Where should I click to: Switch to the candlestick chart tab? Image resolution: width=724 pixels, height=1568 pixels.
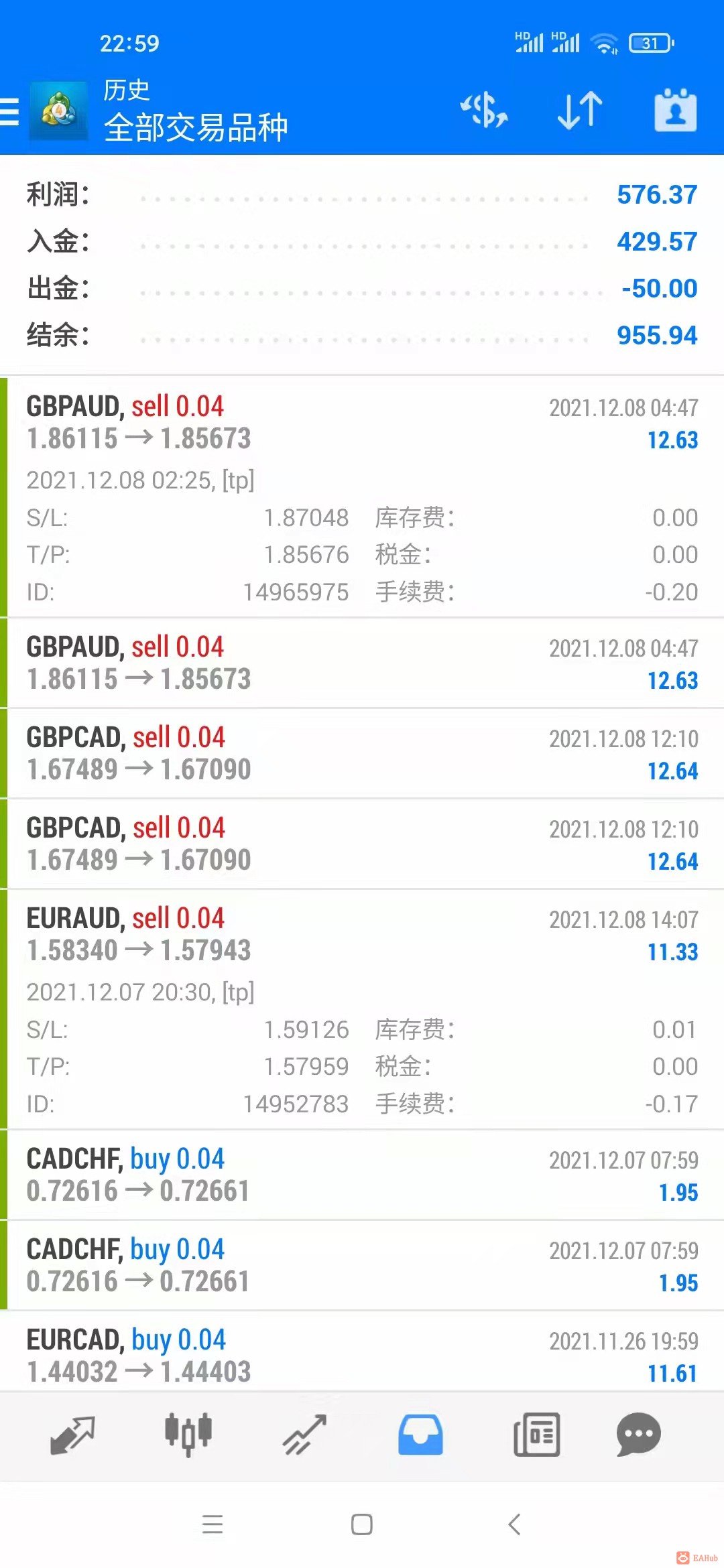point(188,1435)
